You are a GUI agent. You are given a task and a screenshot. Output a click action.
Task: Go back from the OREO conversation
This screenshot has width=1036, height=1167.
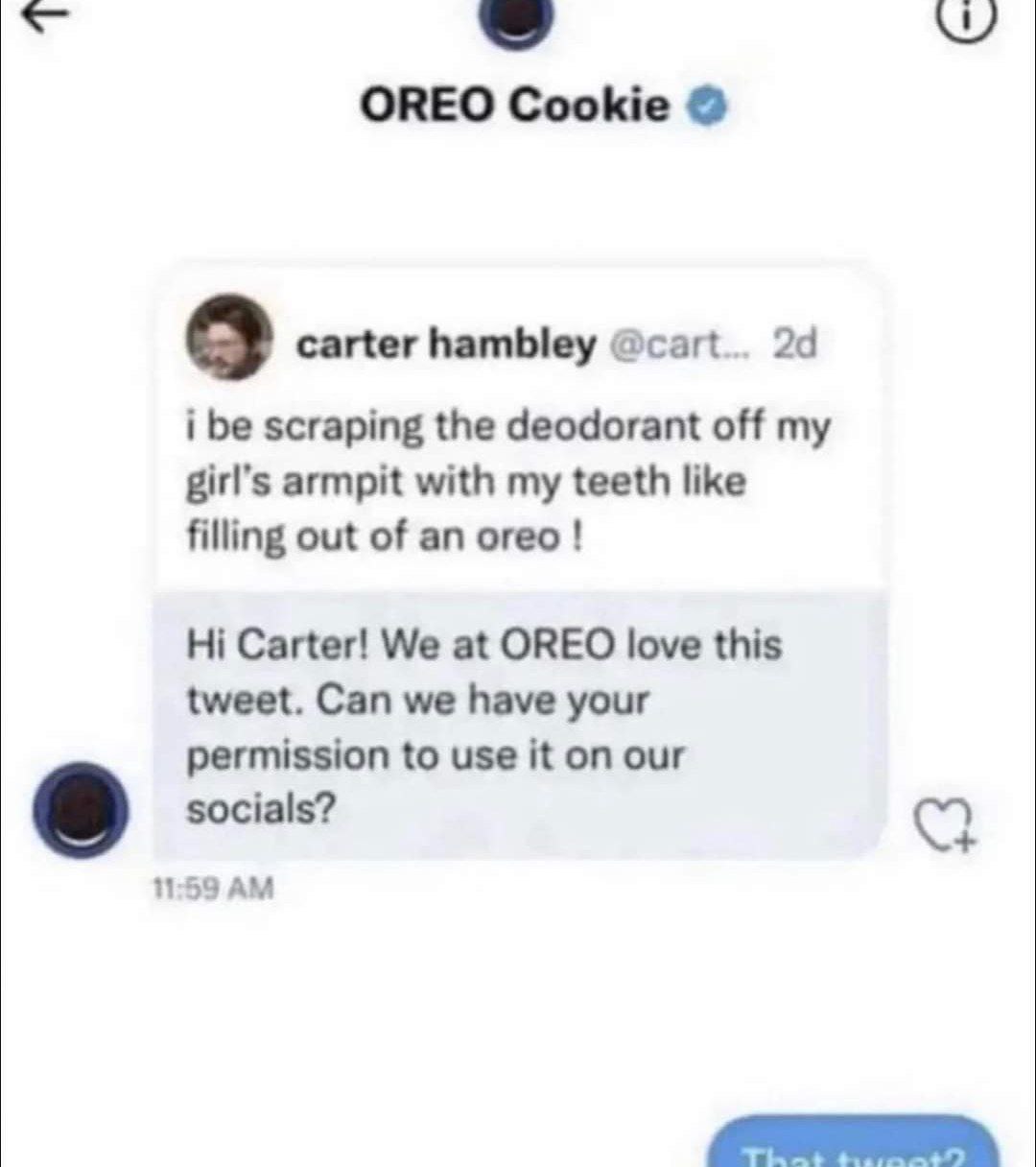(45, 16)
